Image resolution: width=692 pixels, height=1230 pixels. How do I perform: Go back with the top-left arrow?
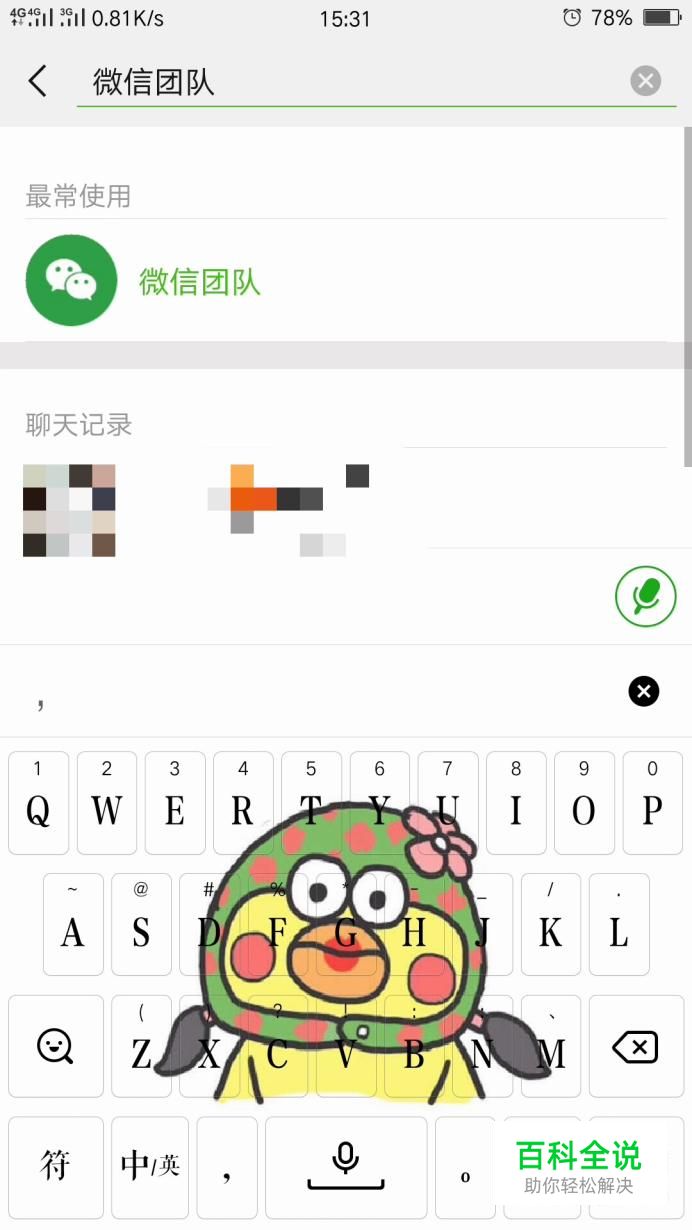pyautogui.click(x=38, y=81)
